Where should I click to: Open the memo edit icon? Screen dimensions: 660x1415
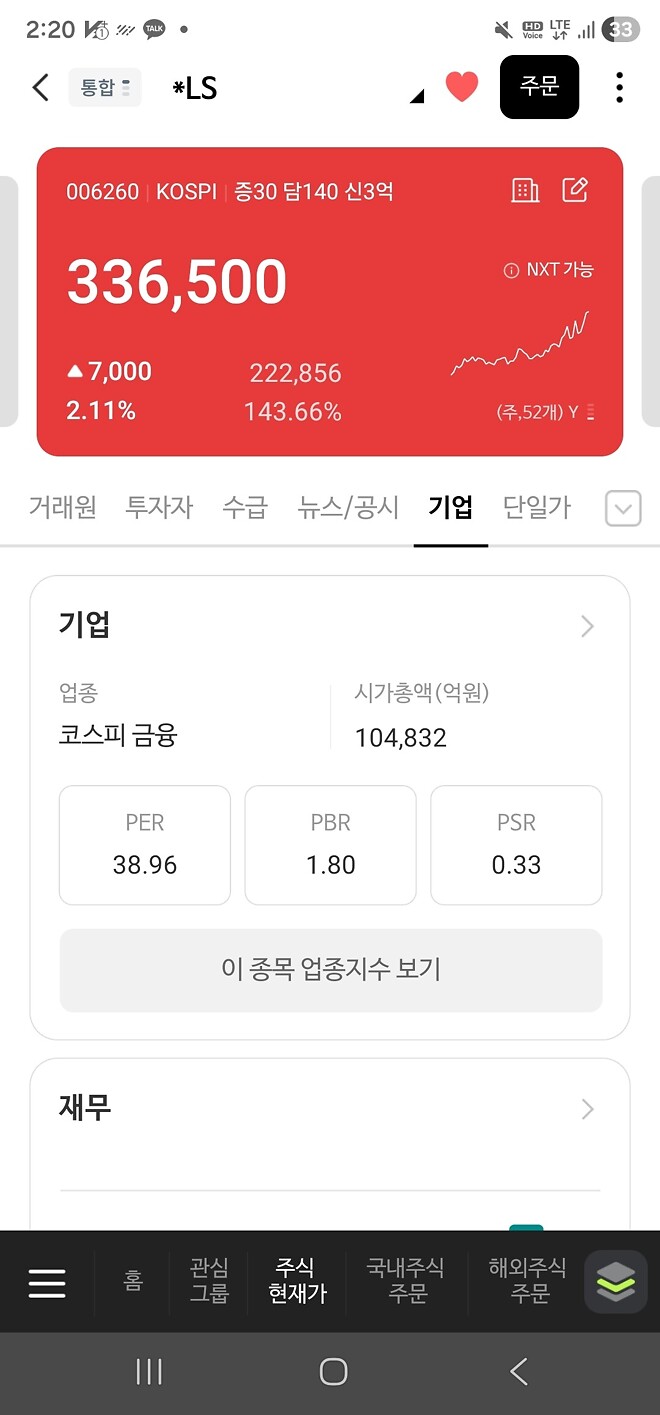(x=575, y=190)
